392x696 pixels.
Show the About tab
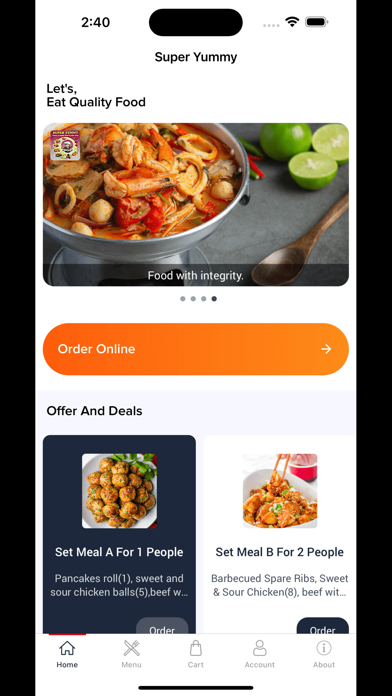(x=324, y=654)
